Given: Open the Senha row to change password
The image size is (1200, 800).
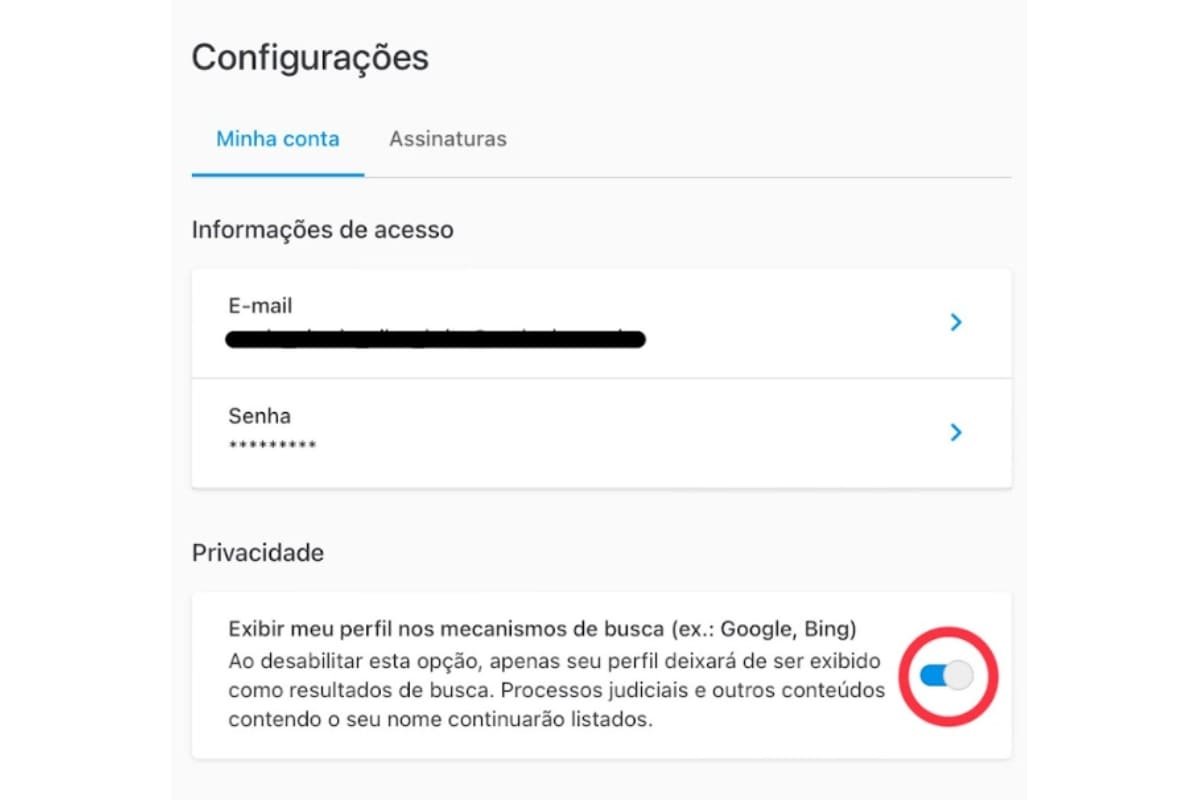Looking at the screenshot, I should (x=600, y=432).
